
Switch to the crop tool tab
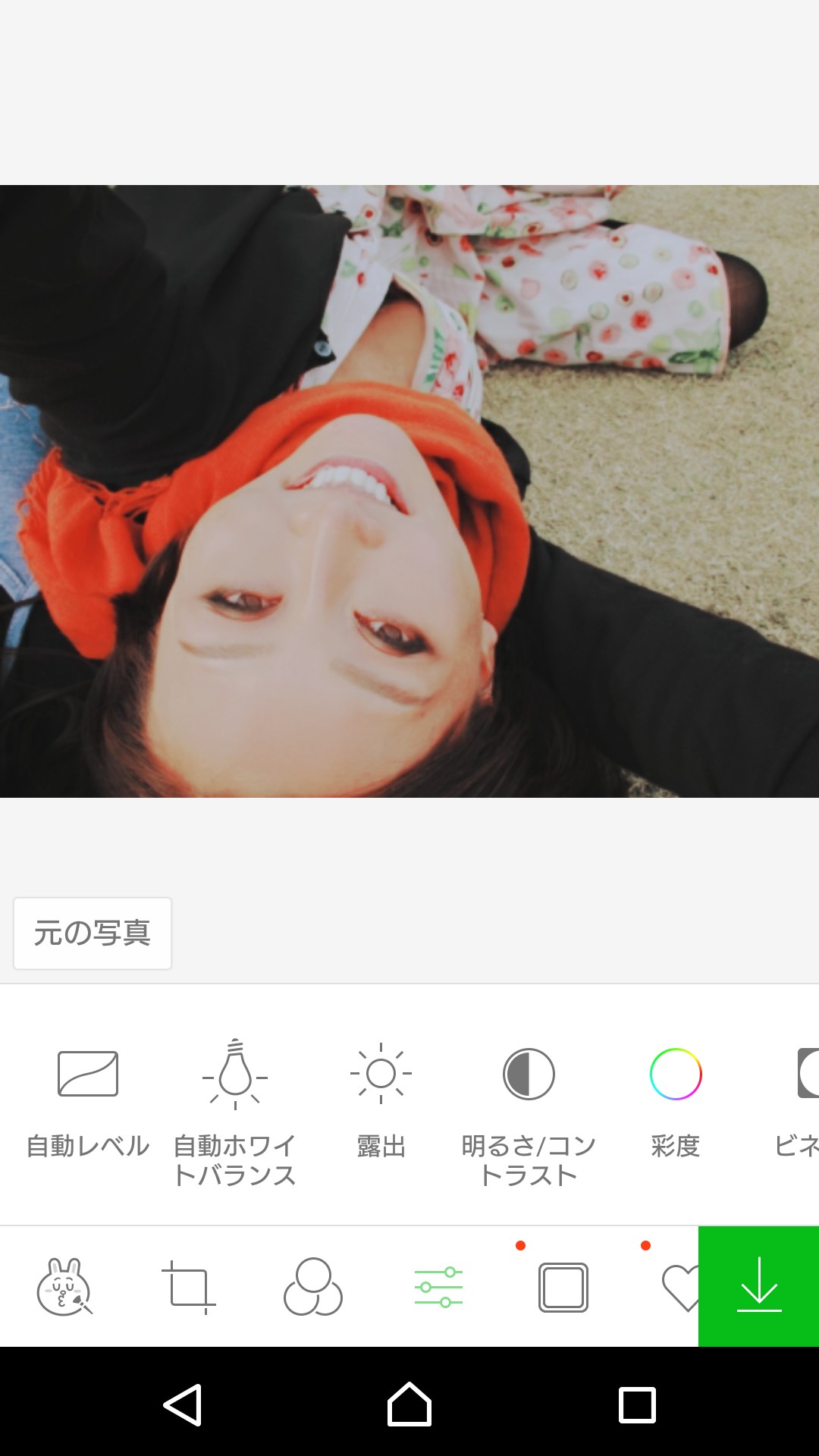click(x=189, y=1287)
